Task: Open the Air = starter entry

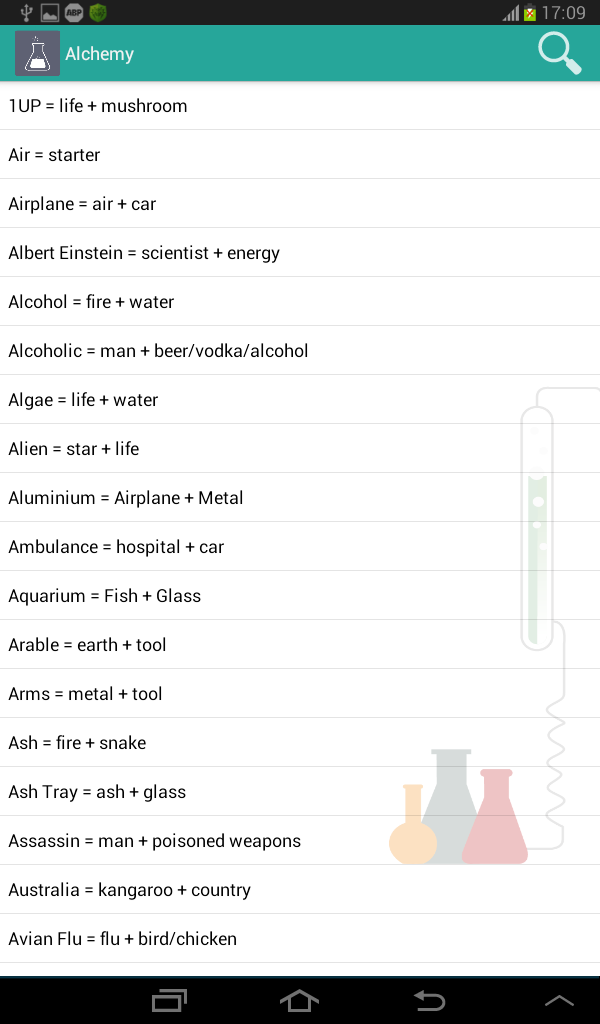Action: coord(55,155)
